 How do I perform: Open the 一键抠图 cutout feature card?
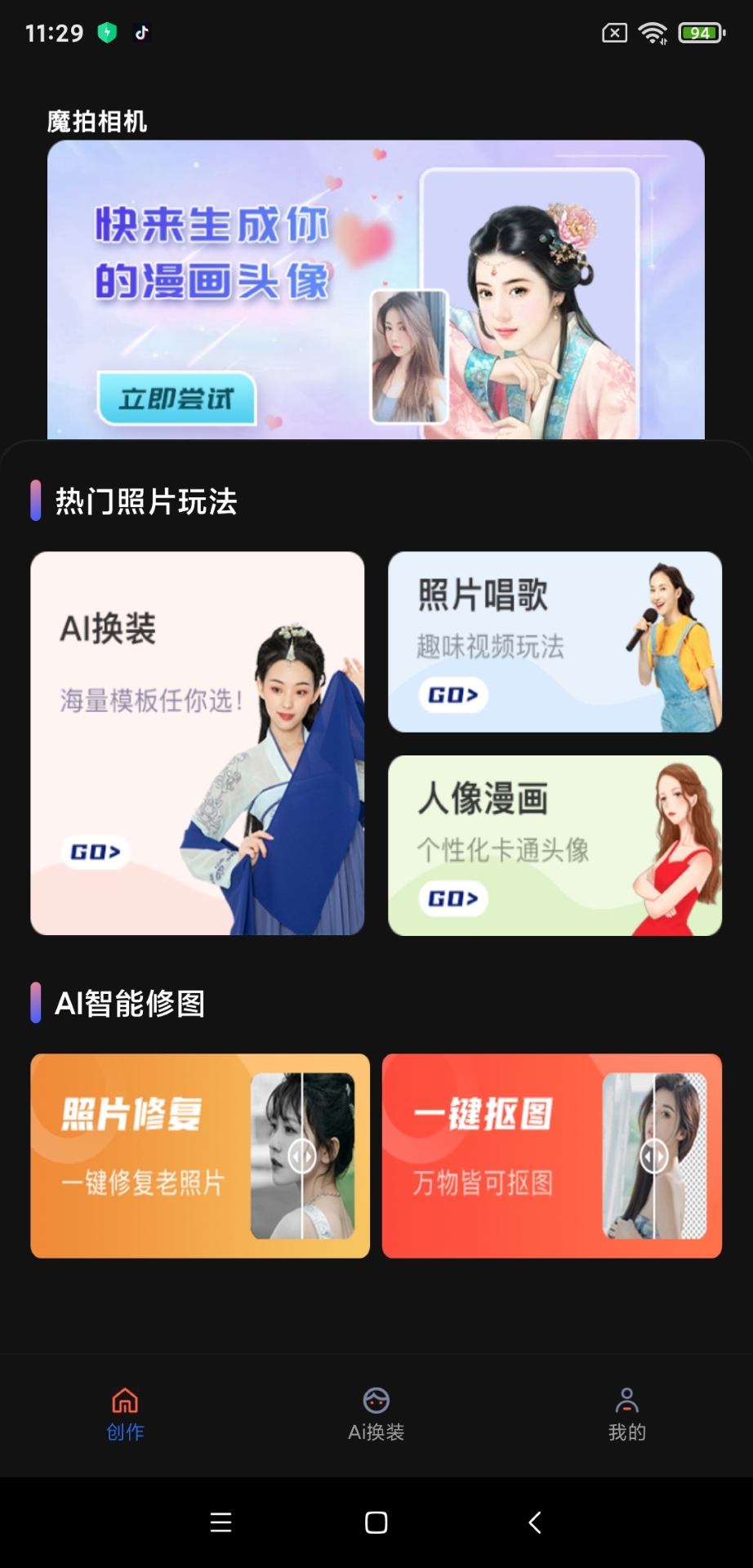click(551, 1156)
